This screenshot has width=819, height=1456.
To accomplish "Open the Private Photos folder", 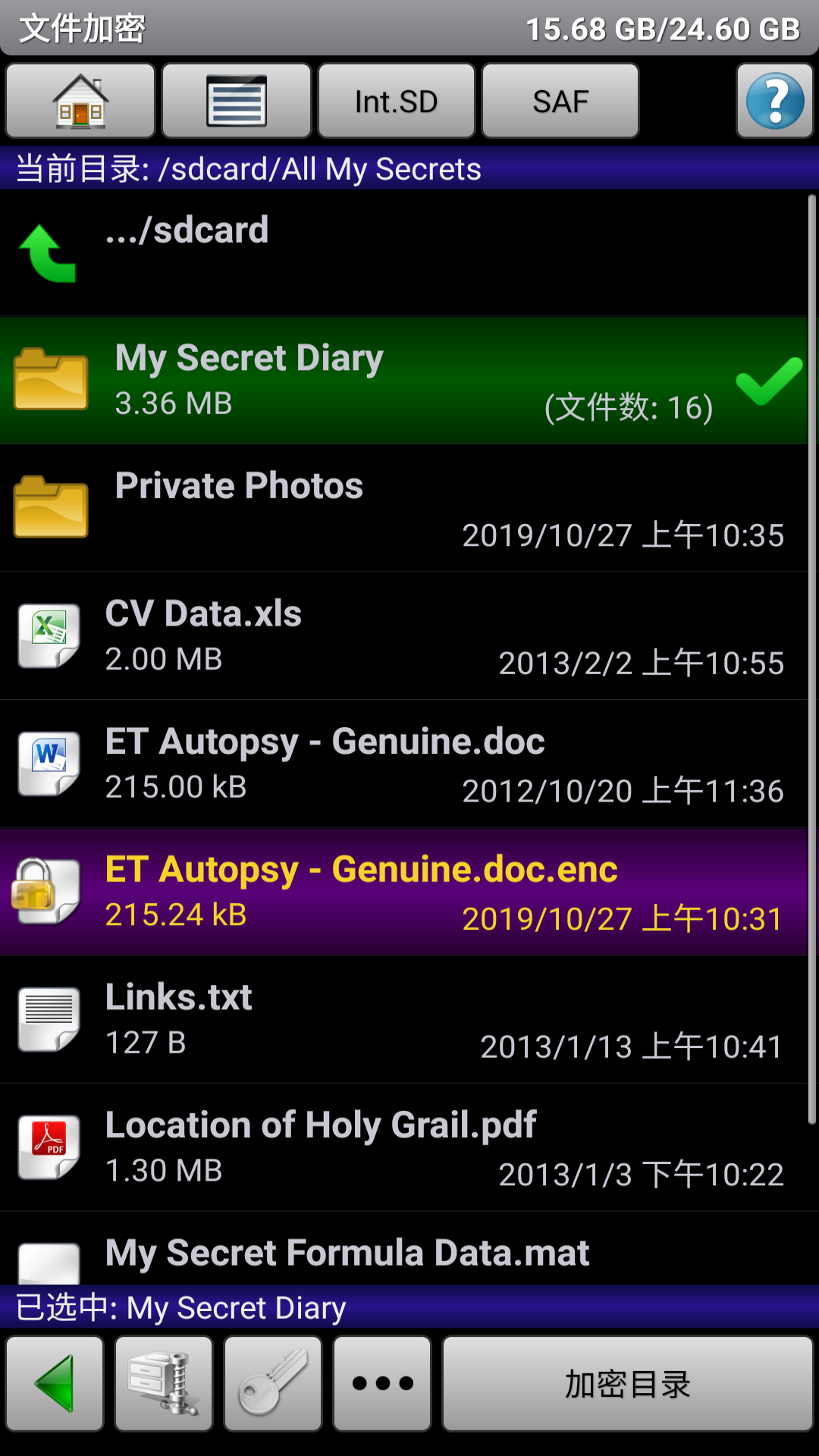I will 402,508.
